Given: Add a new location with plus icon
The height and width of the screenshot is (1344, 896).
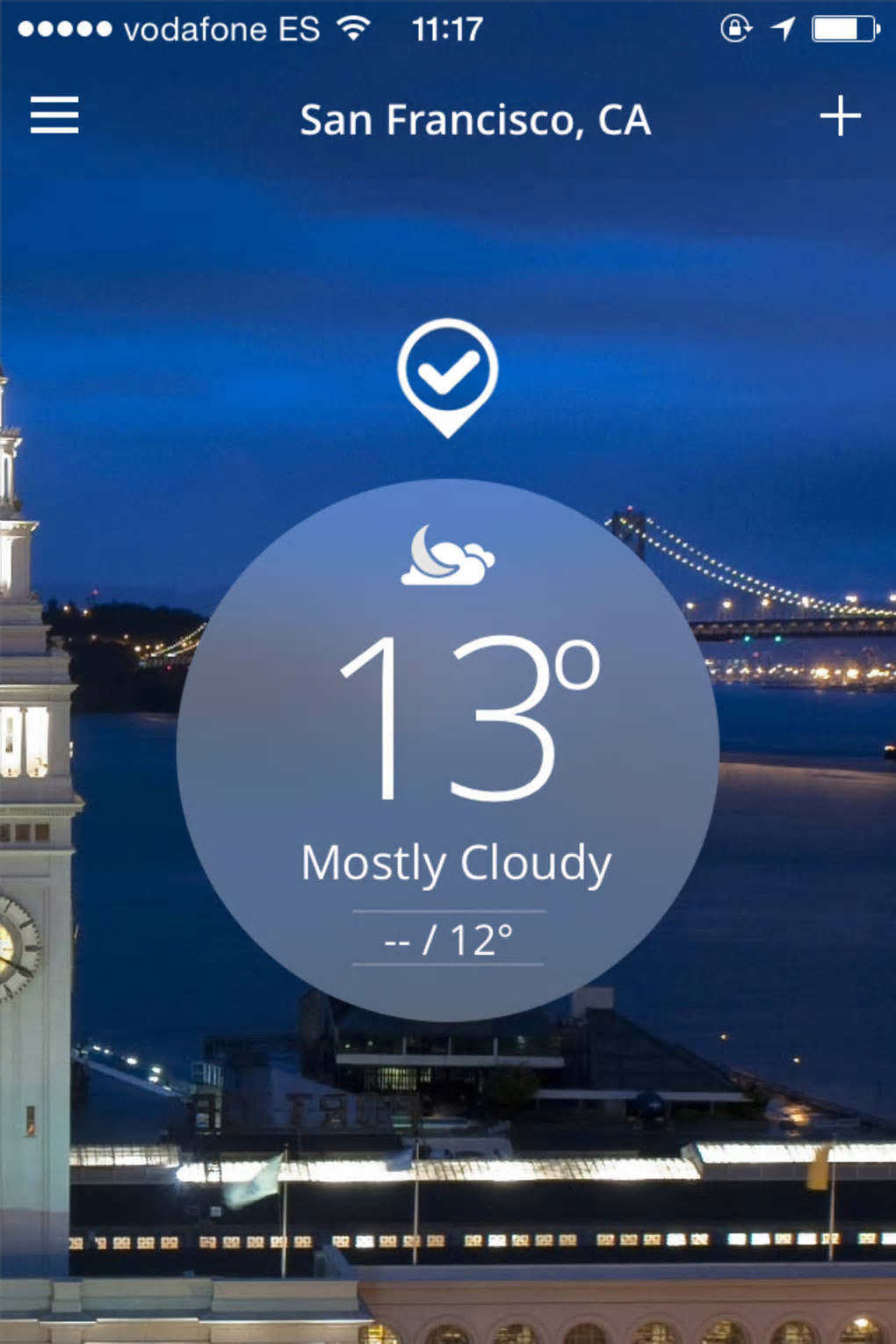Looking at the screenshot, I should point(840,116).
